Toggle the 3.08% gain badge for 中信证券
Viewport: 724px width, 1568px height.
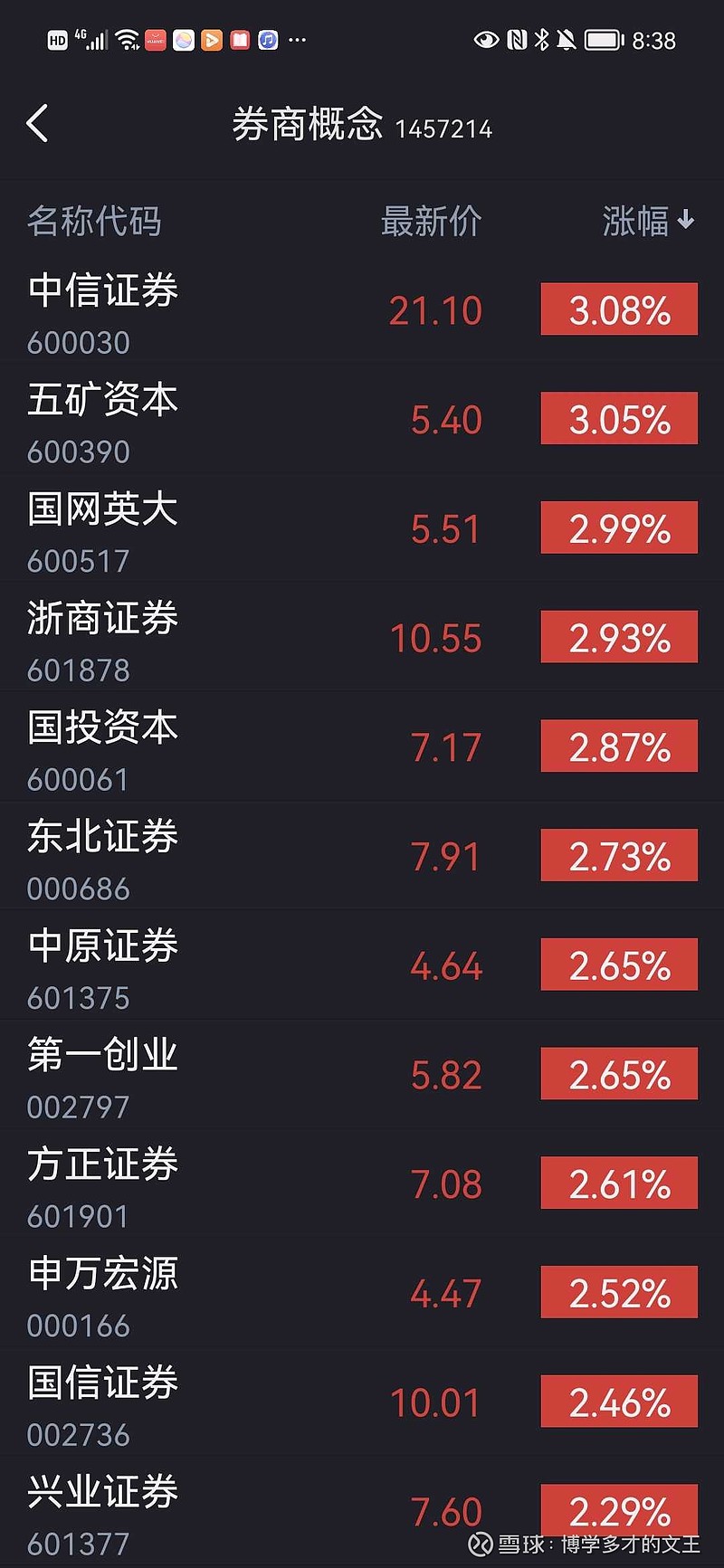click(x=618, y=309)
